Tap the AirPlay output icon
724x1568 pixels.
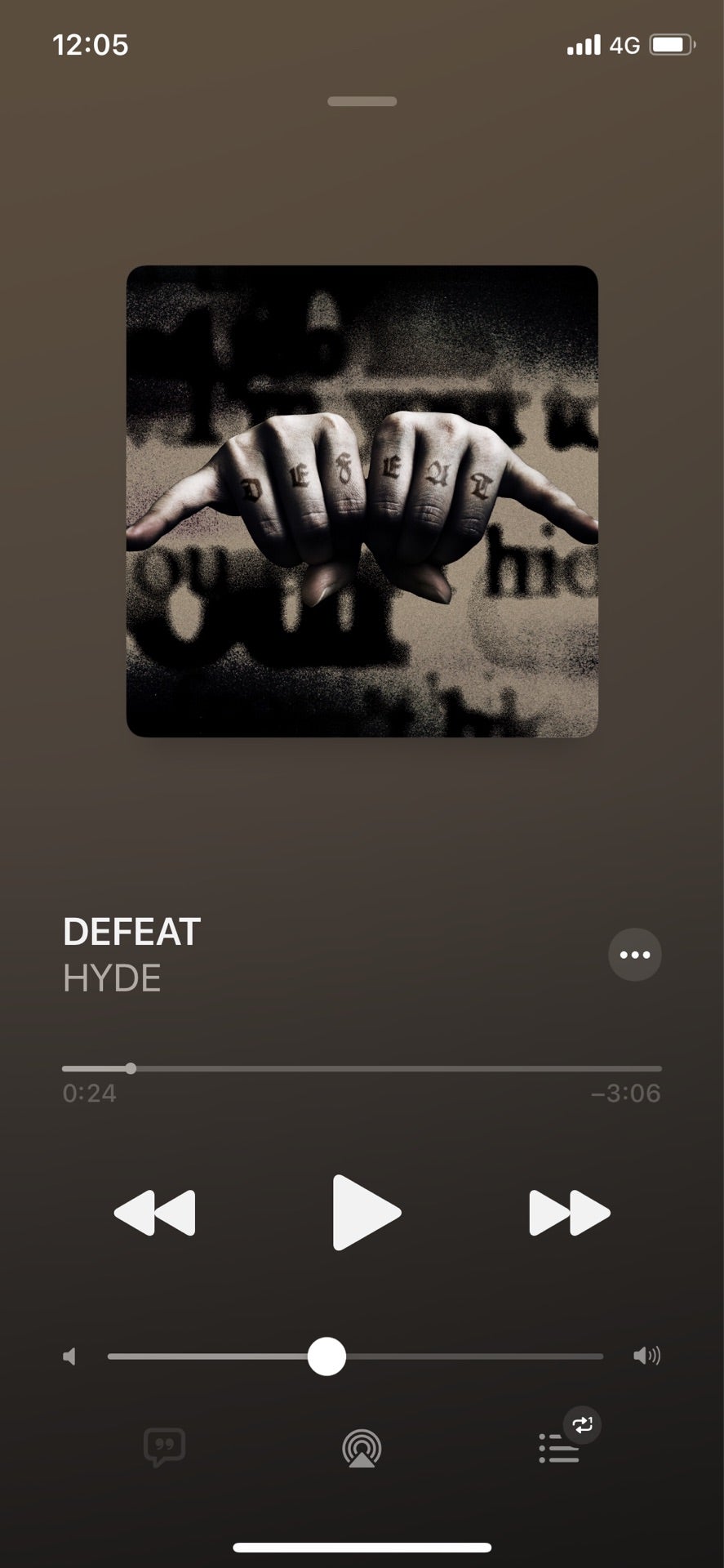pos(362,1449)
